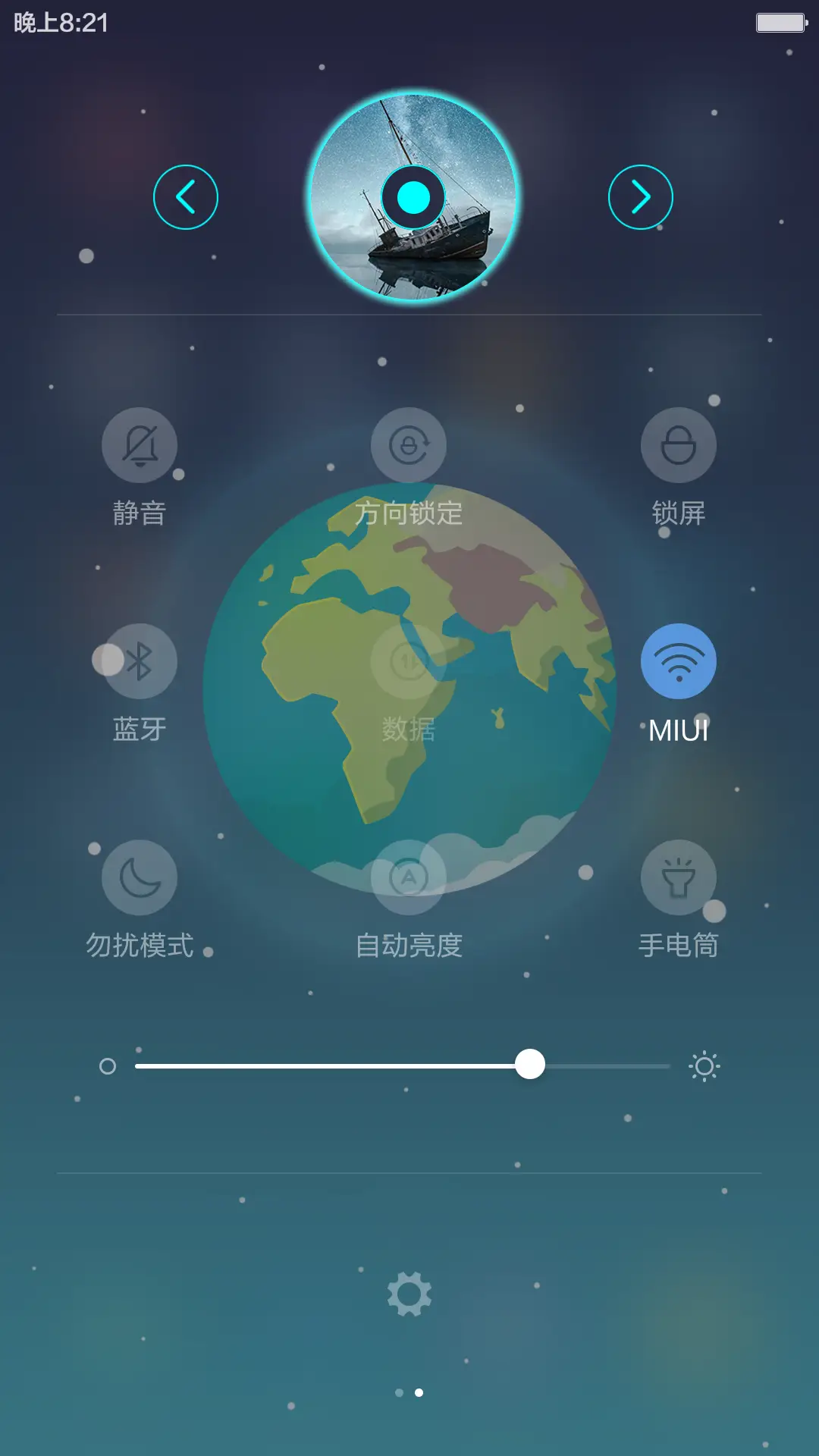
Task: Tap the left chevron to go back
Action: [x=186, y=196]
